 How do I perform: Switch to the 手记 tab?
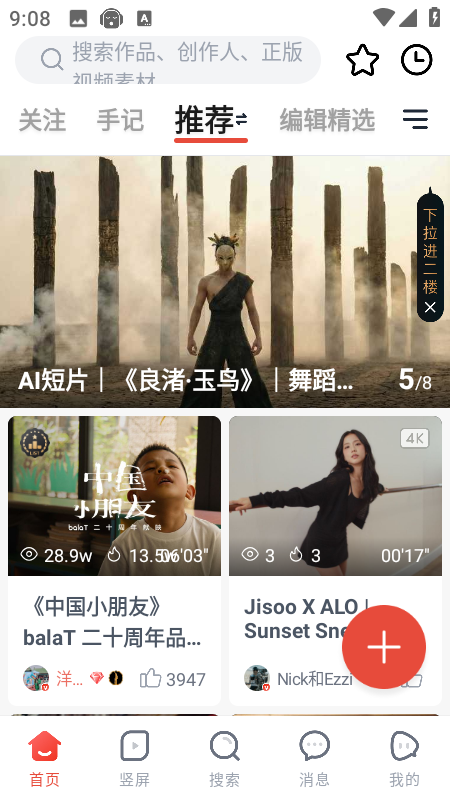coord(120,120)
